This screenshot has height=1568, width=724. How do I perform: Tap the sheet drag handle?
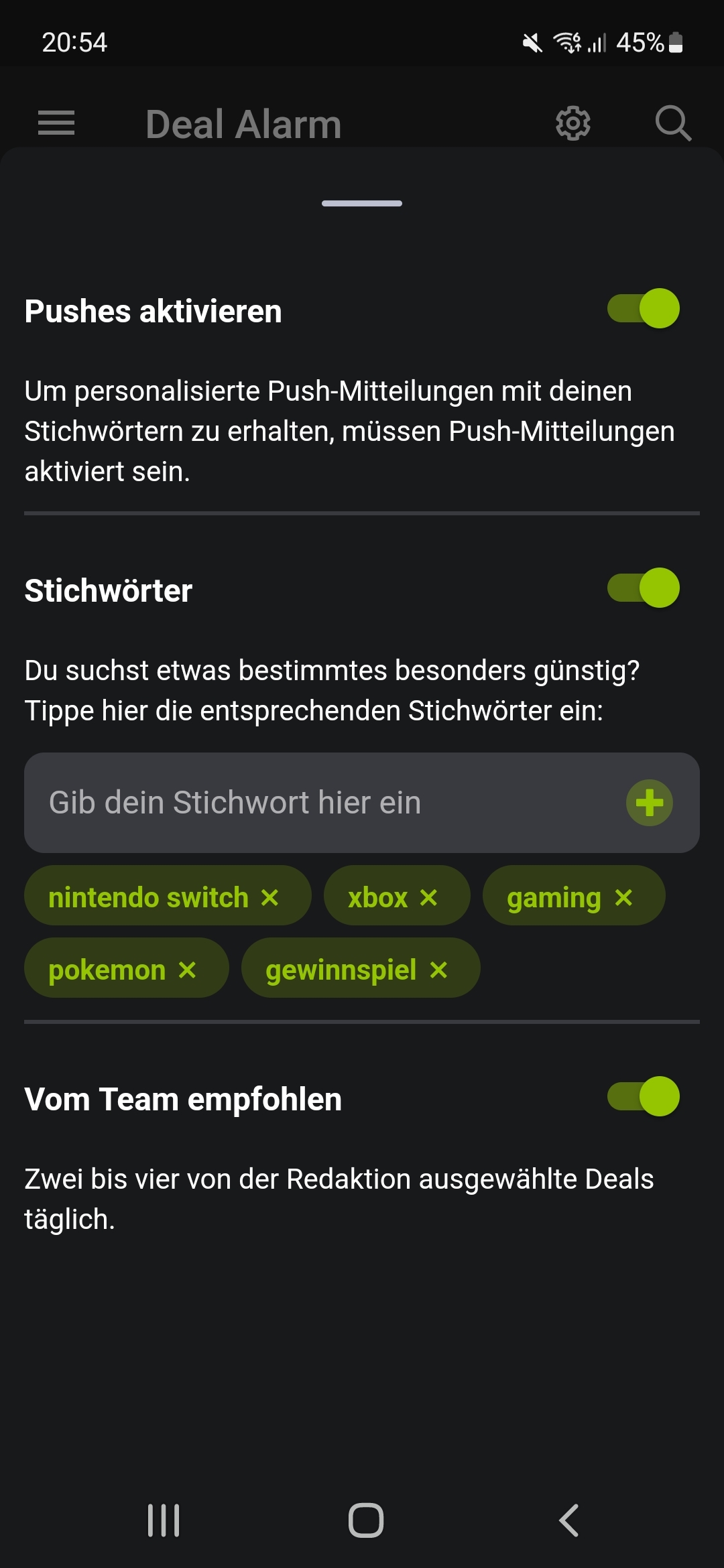tap(362, 203)
